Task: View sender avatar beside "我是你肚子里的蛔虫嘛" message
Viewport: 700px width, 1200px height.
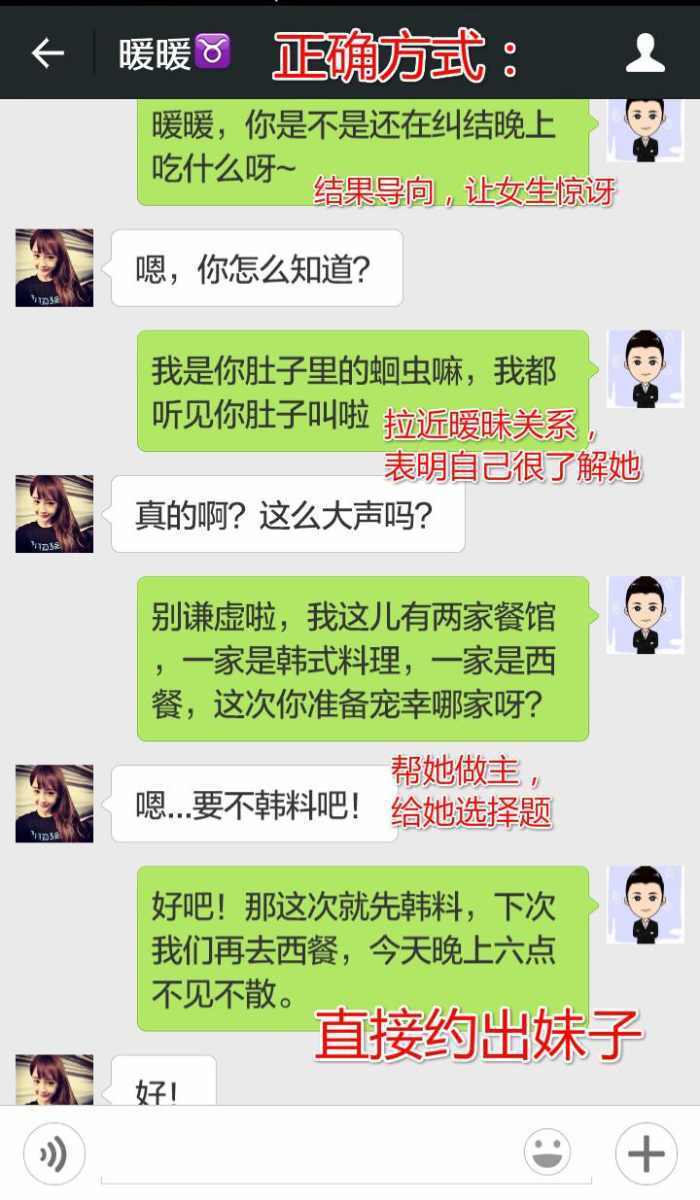Action: click(645, 369)
